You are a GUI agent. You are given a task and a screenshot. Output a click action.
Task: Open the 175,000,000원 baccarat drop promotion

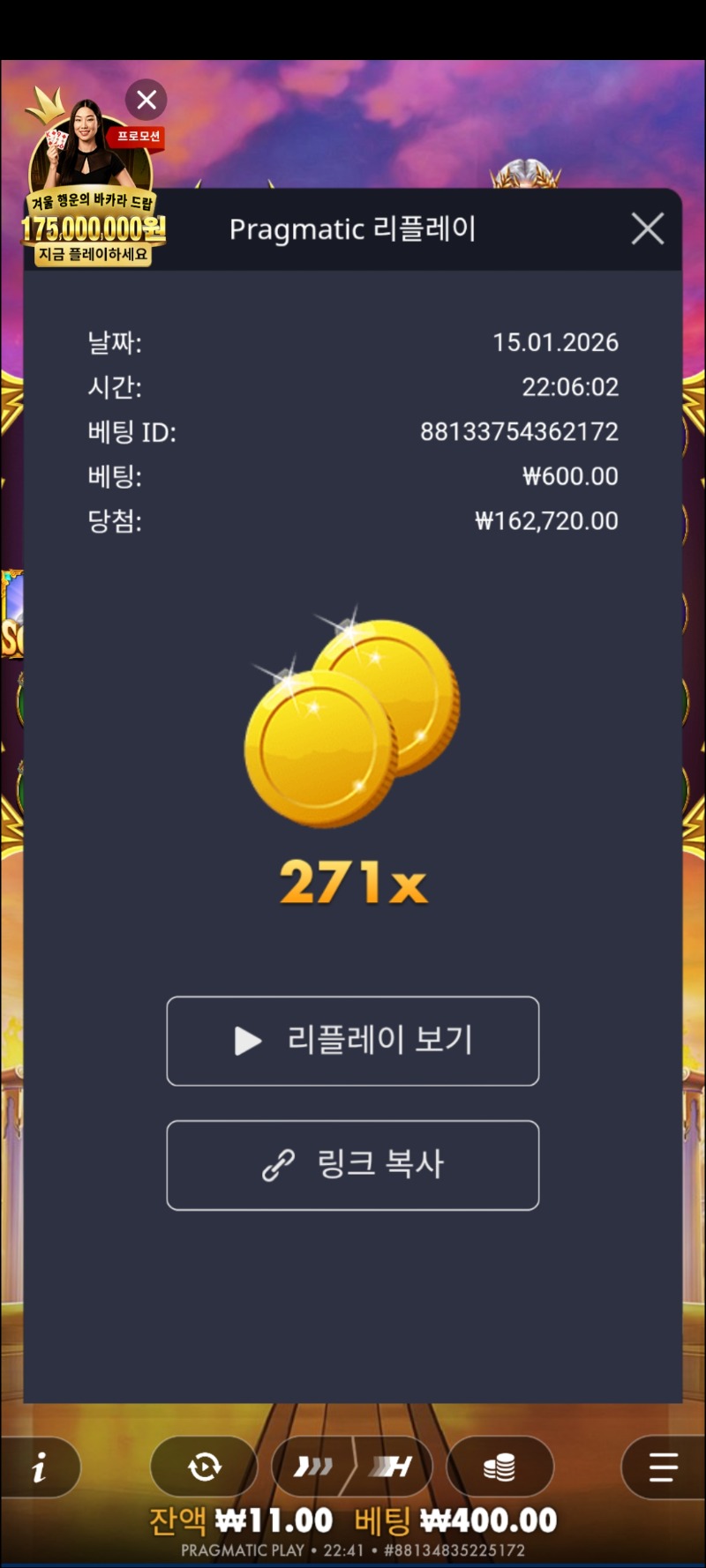coord(92,203)
